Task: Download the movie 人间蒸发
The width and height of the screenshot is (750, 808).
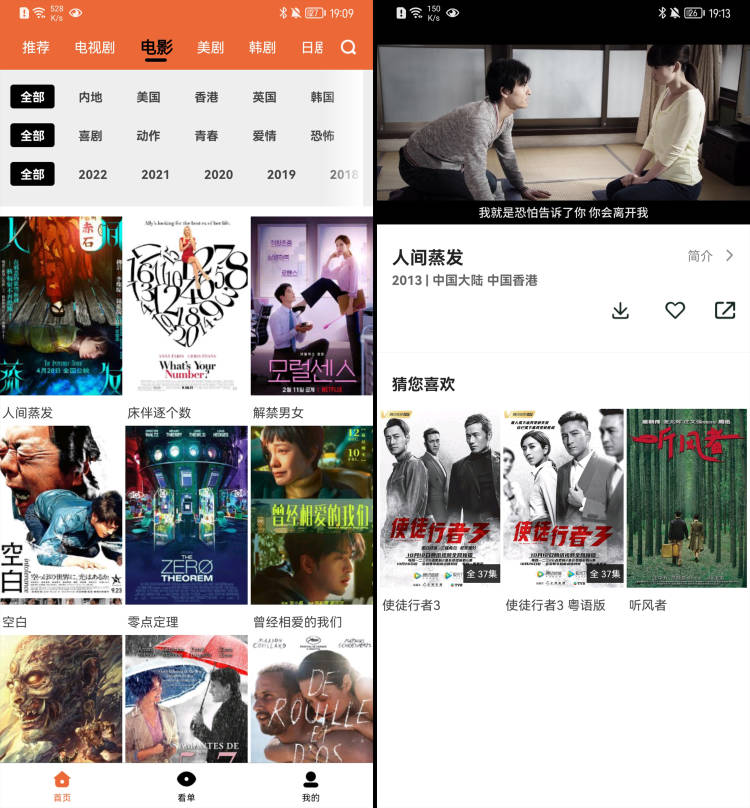Action: 620,310
